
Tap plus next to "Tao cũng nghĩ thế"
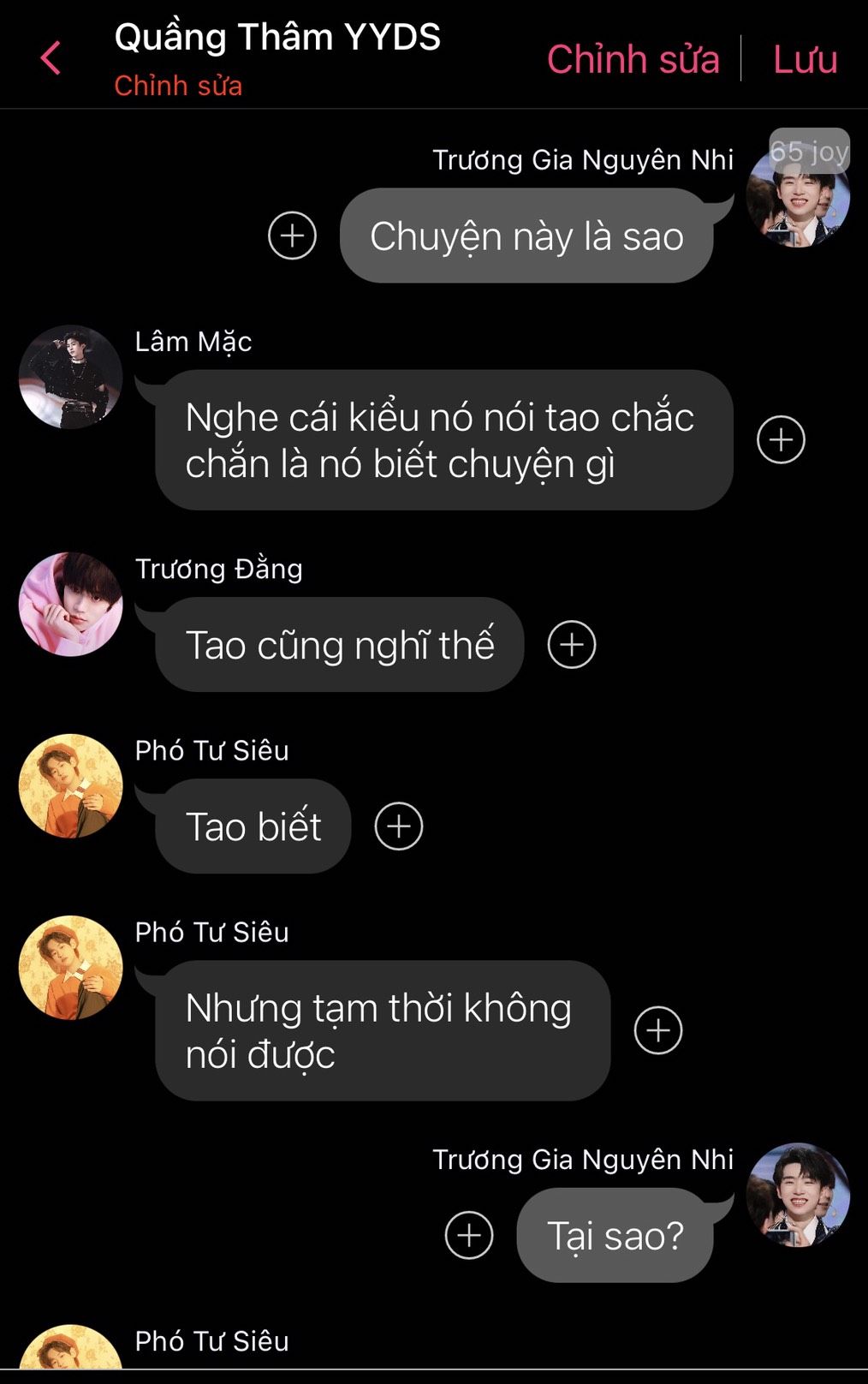572,644
